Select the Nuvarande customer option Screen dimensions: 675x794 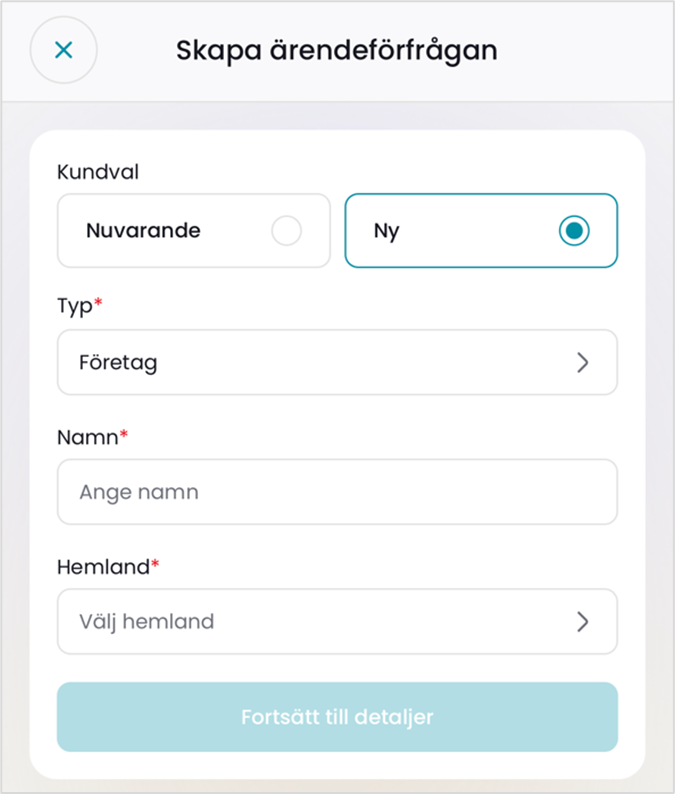(194, 231)
